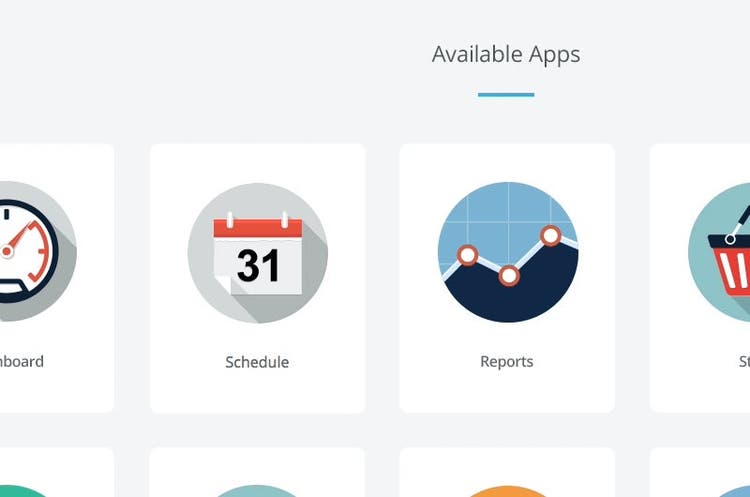
Task: Open the Schedule app card
Action: click(257, 277)
